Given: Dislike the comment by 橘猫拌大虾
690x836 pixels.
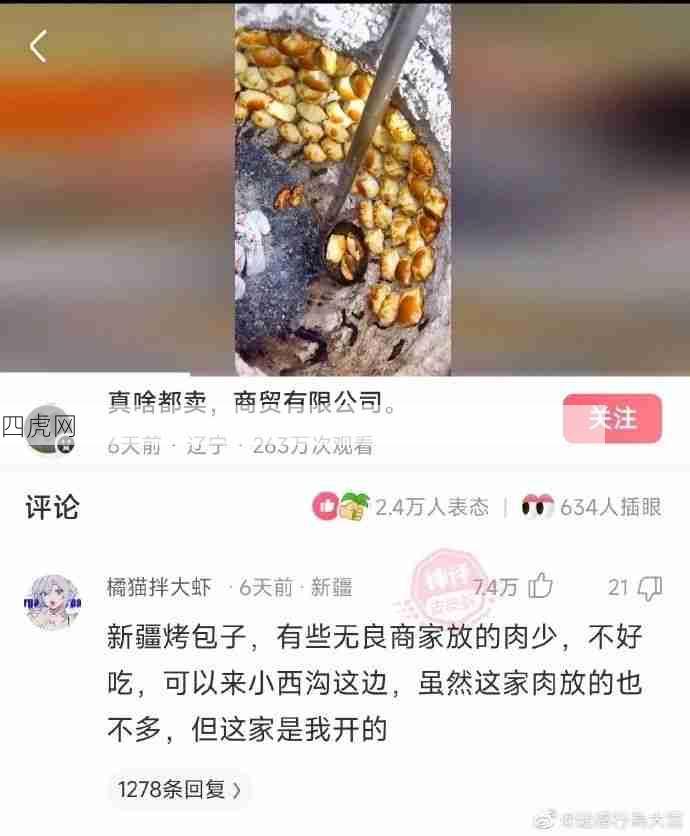Looking at the screenshot, I should tap(649, 587).
